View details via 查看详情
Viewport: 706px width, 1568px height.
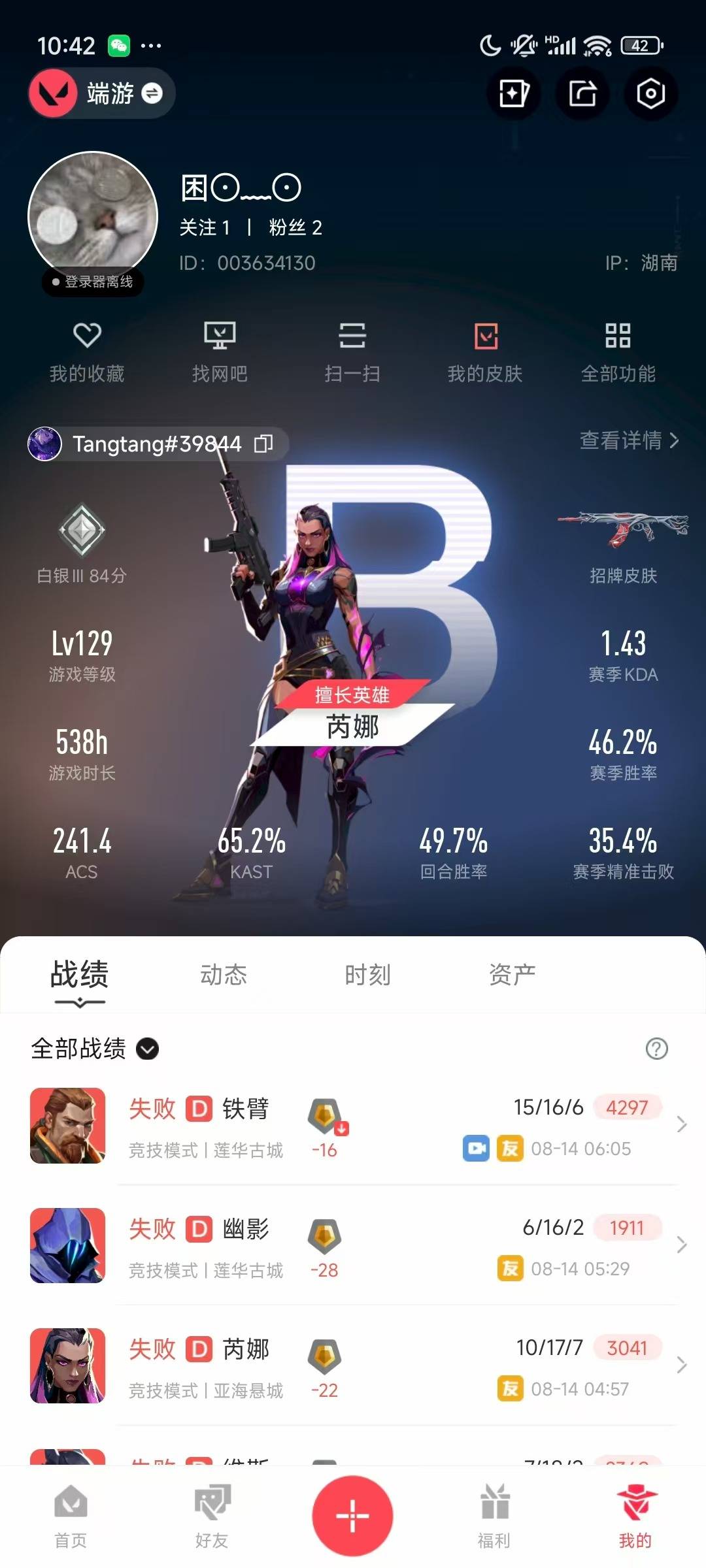(x=629, y=441)
